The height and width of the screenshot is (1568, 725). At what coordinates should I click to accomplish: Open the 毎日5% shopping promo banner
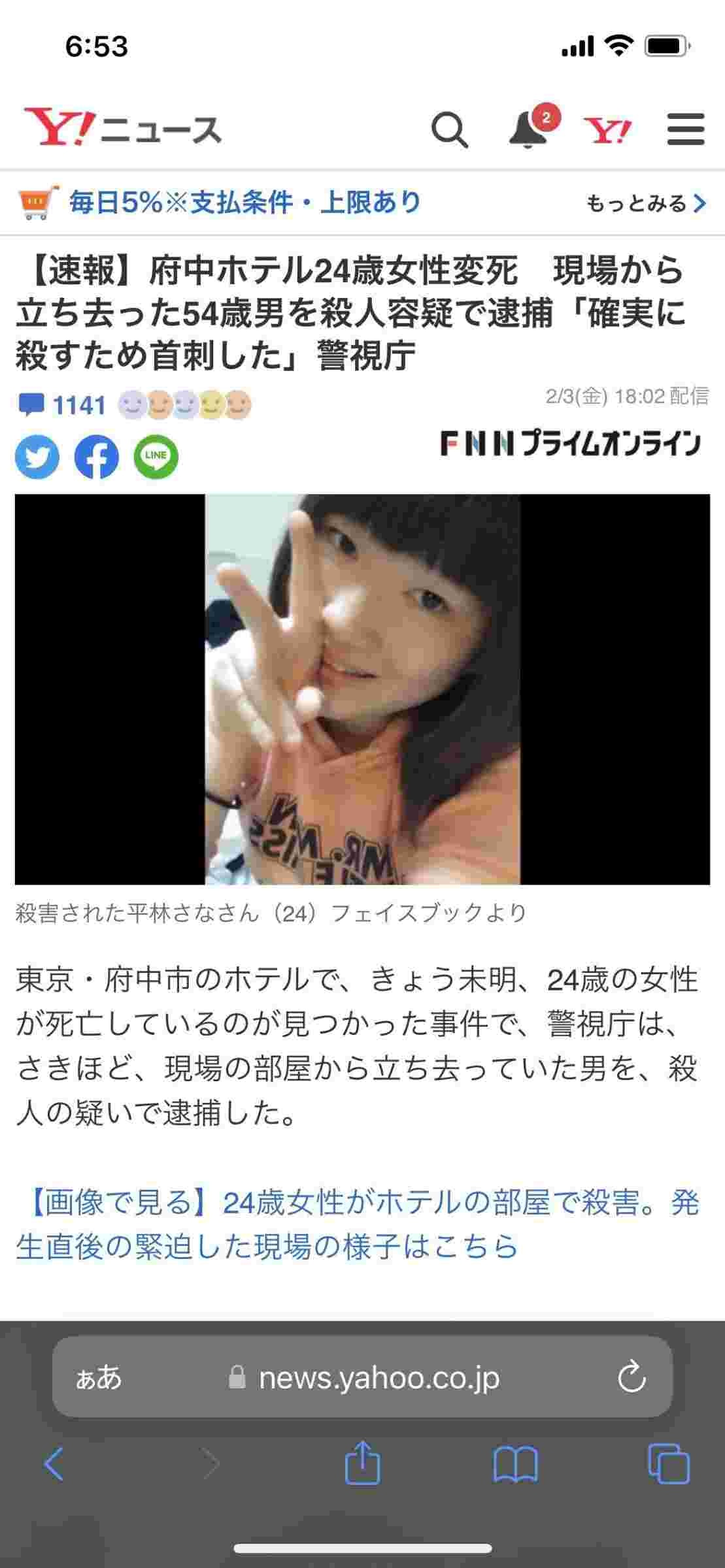tap(245, 203)
